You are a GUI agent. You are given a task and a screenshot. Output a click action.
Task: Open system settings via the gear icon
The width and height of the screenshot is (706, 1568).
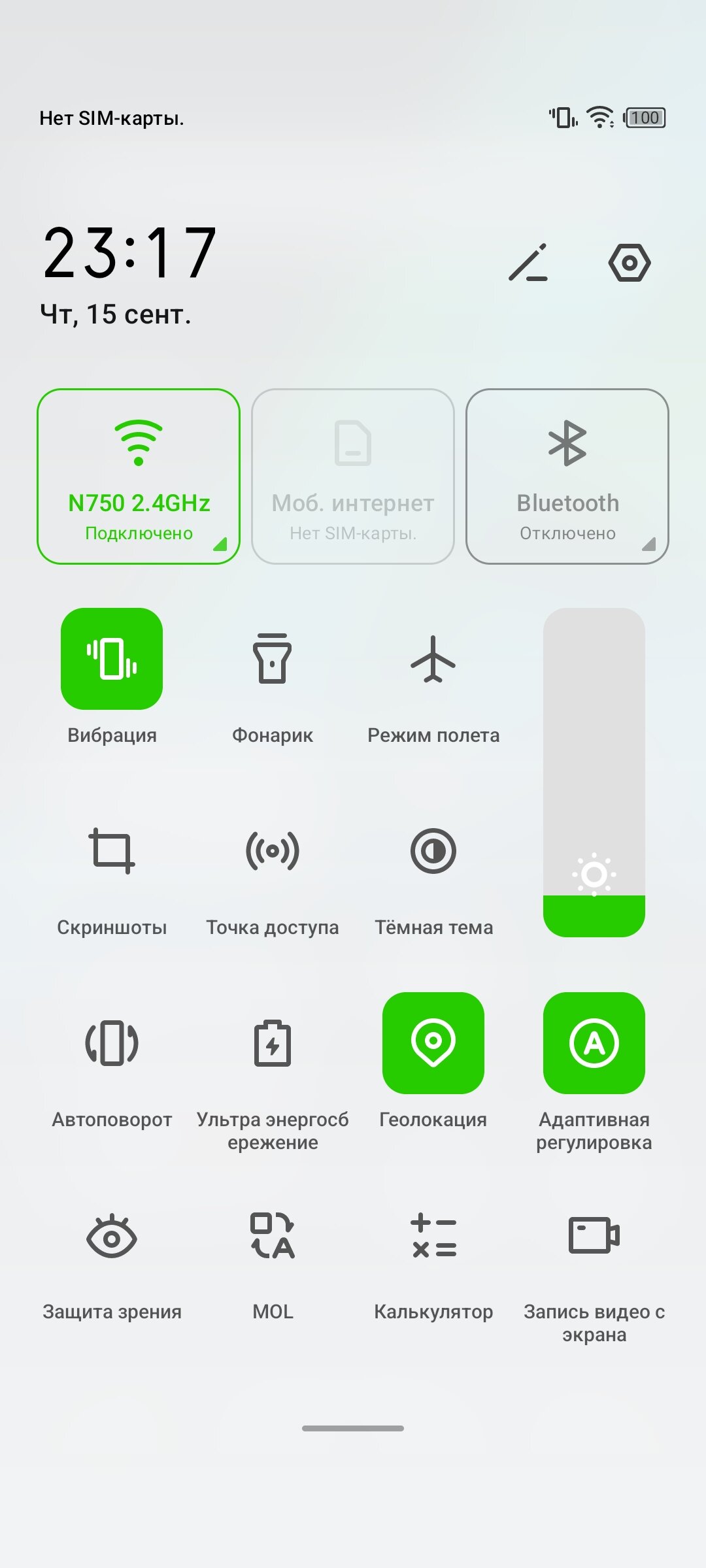coord(630,263)
